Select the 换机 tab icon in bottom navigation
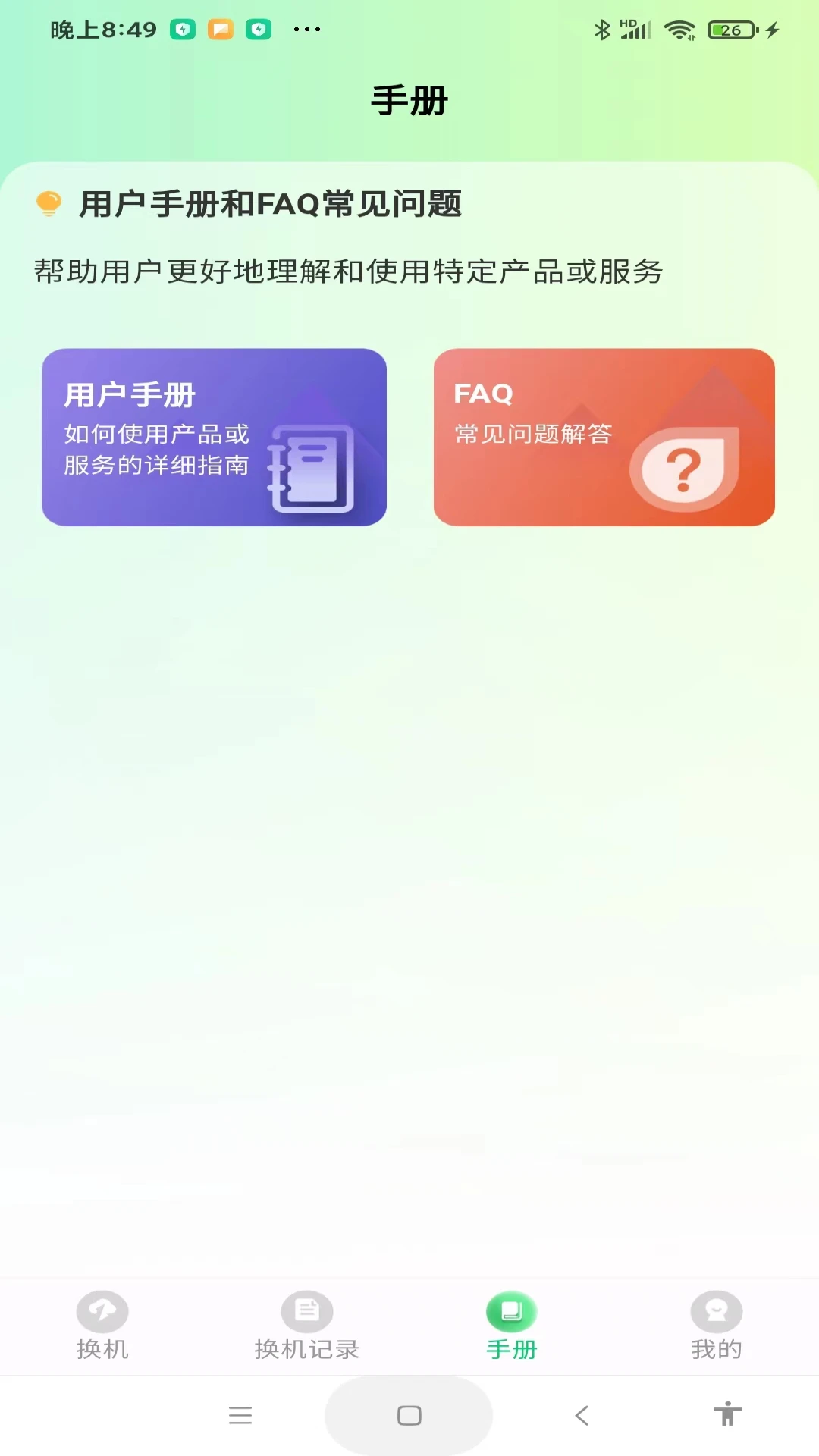Viewport: 819px width, 1456px height. [104, 1310]
